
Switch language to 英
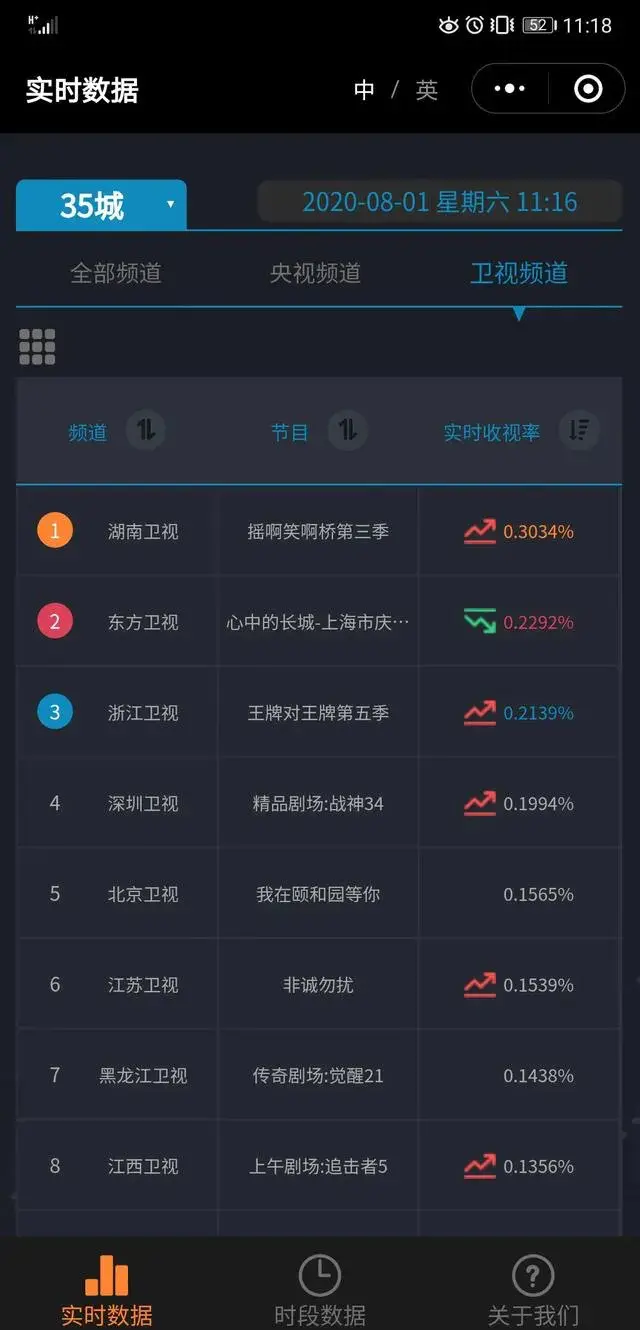427,90
